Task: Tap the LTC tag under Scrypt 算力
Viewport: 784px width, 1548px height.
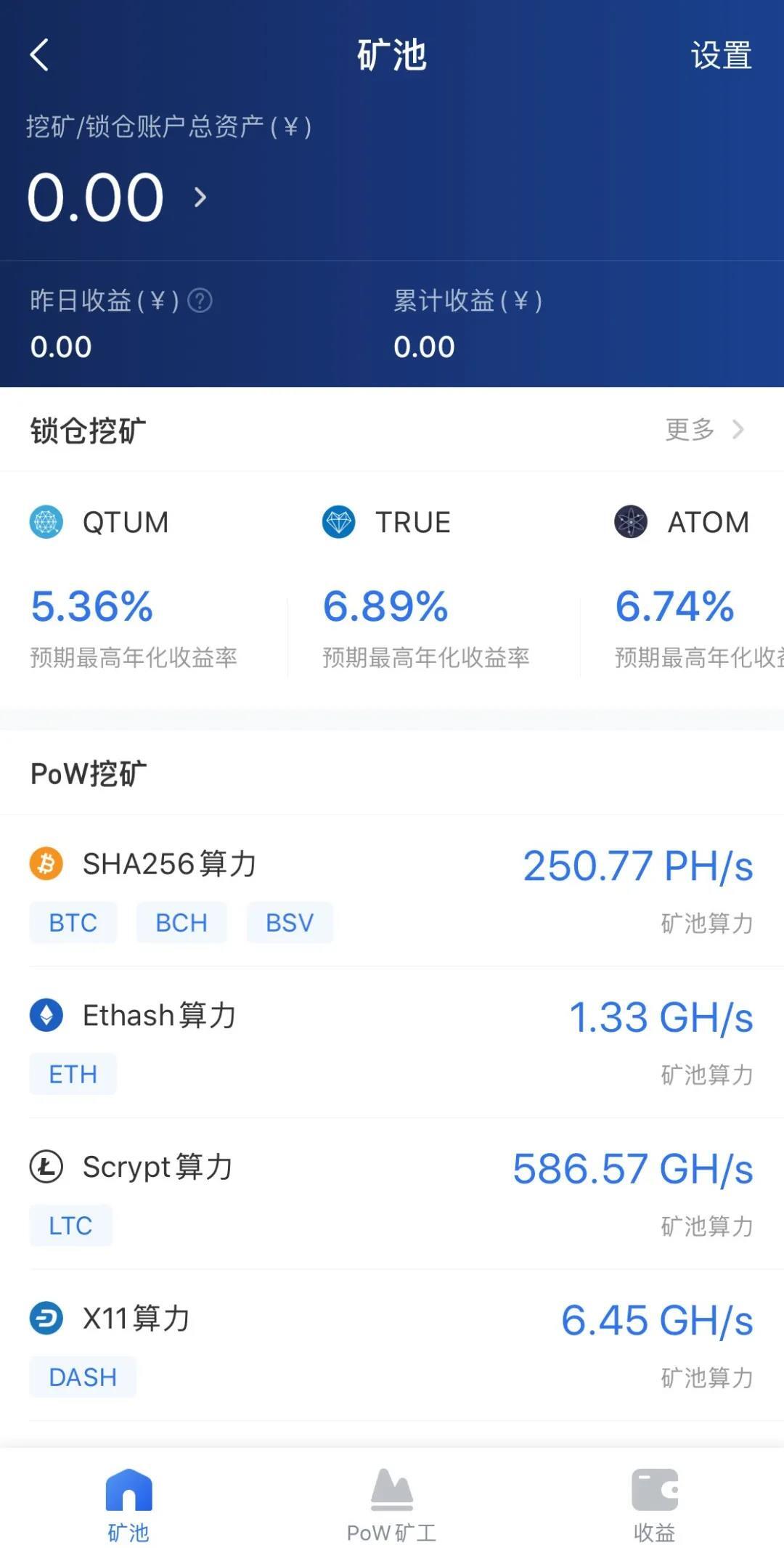Action: pos(70,1226)
